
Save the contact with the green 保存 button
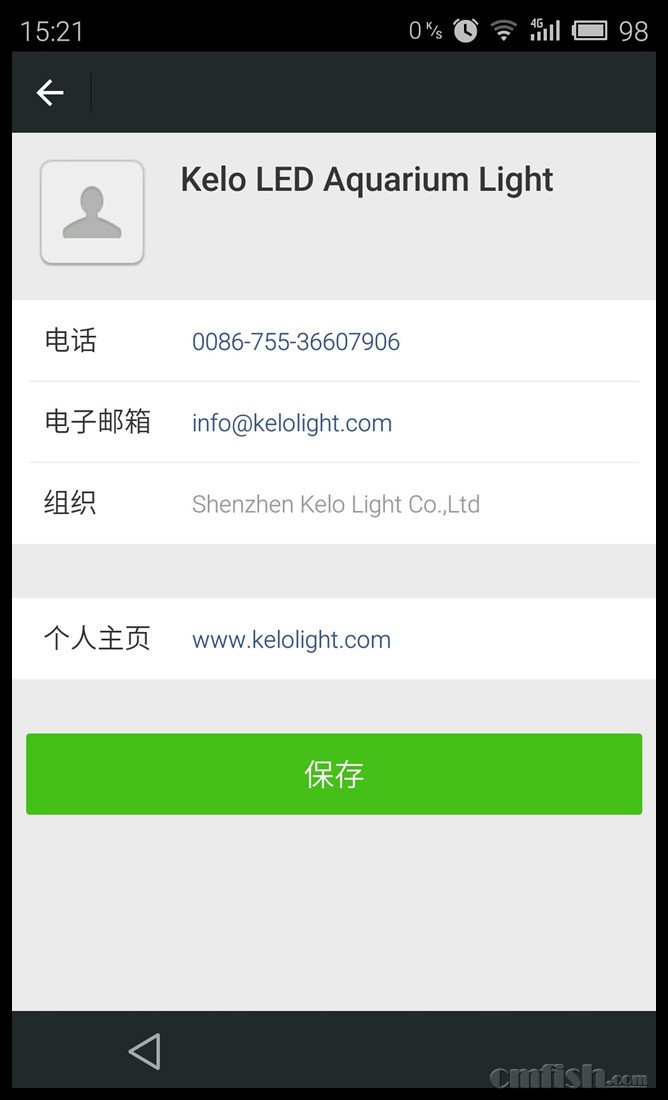[334, 774]
